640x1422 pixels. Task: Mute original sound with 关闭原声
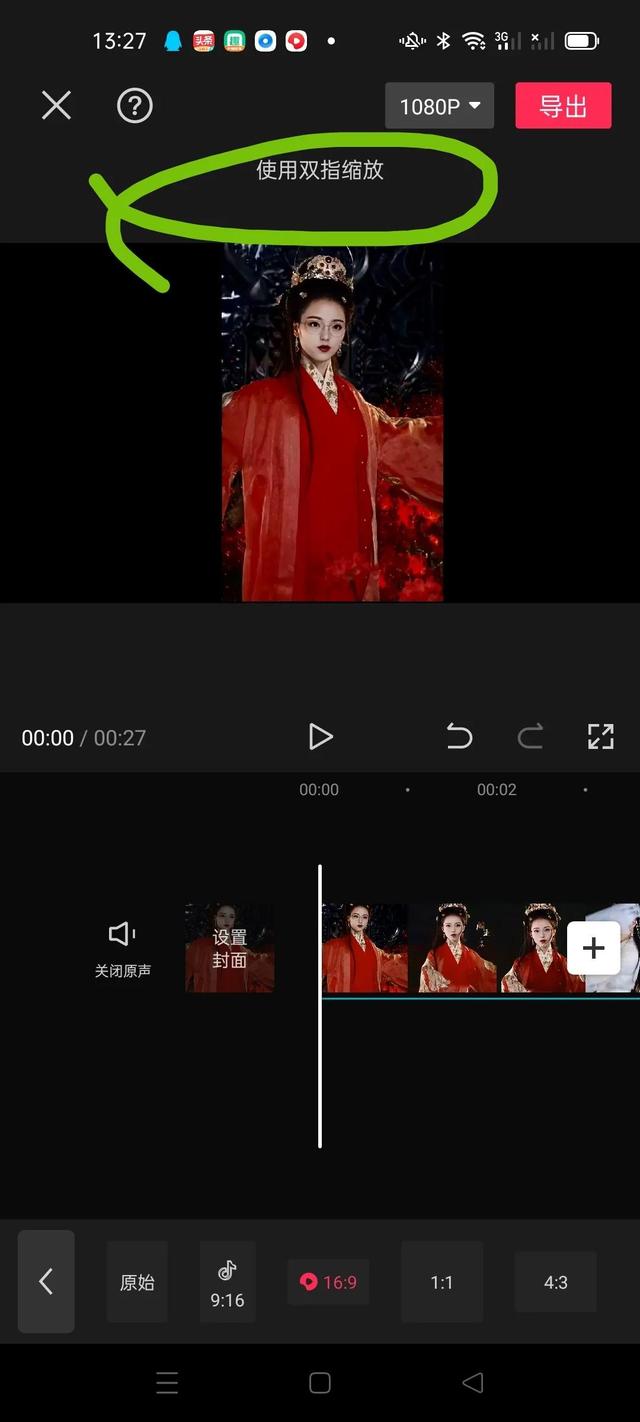[x=122, y=947]
